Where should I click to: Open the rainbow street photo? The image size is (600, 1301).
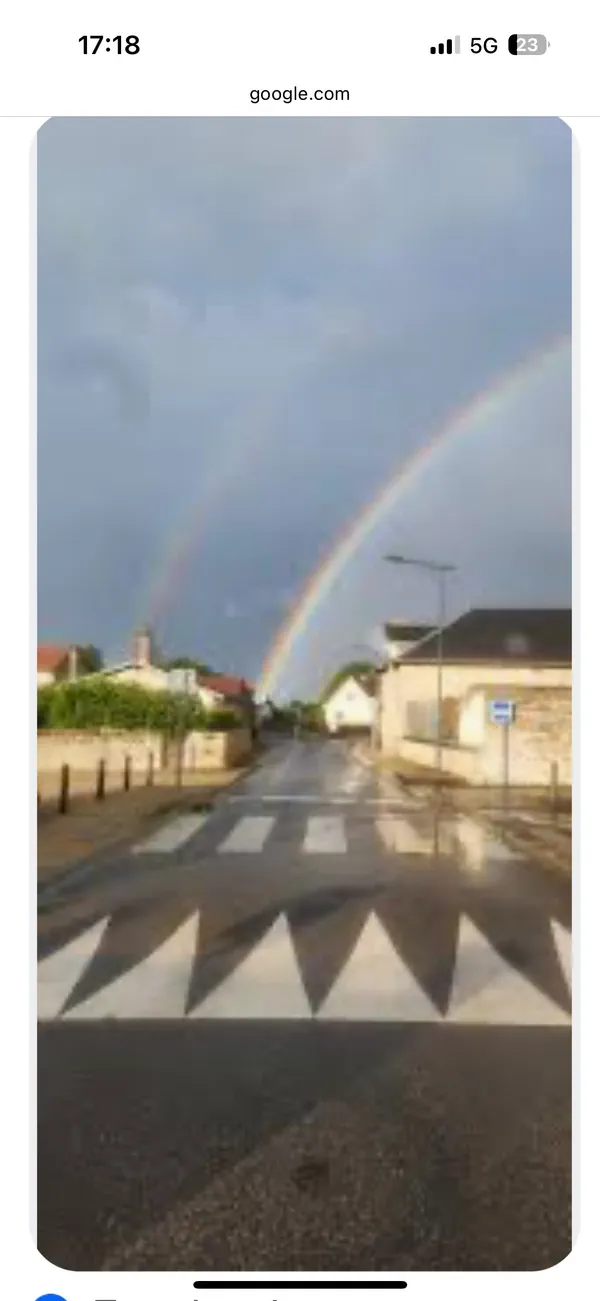coord(304,692)
